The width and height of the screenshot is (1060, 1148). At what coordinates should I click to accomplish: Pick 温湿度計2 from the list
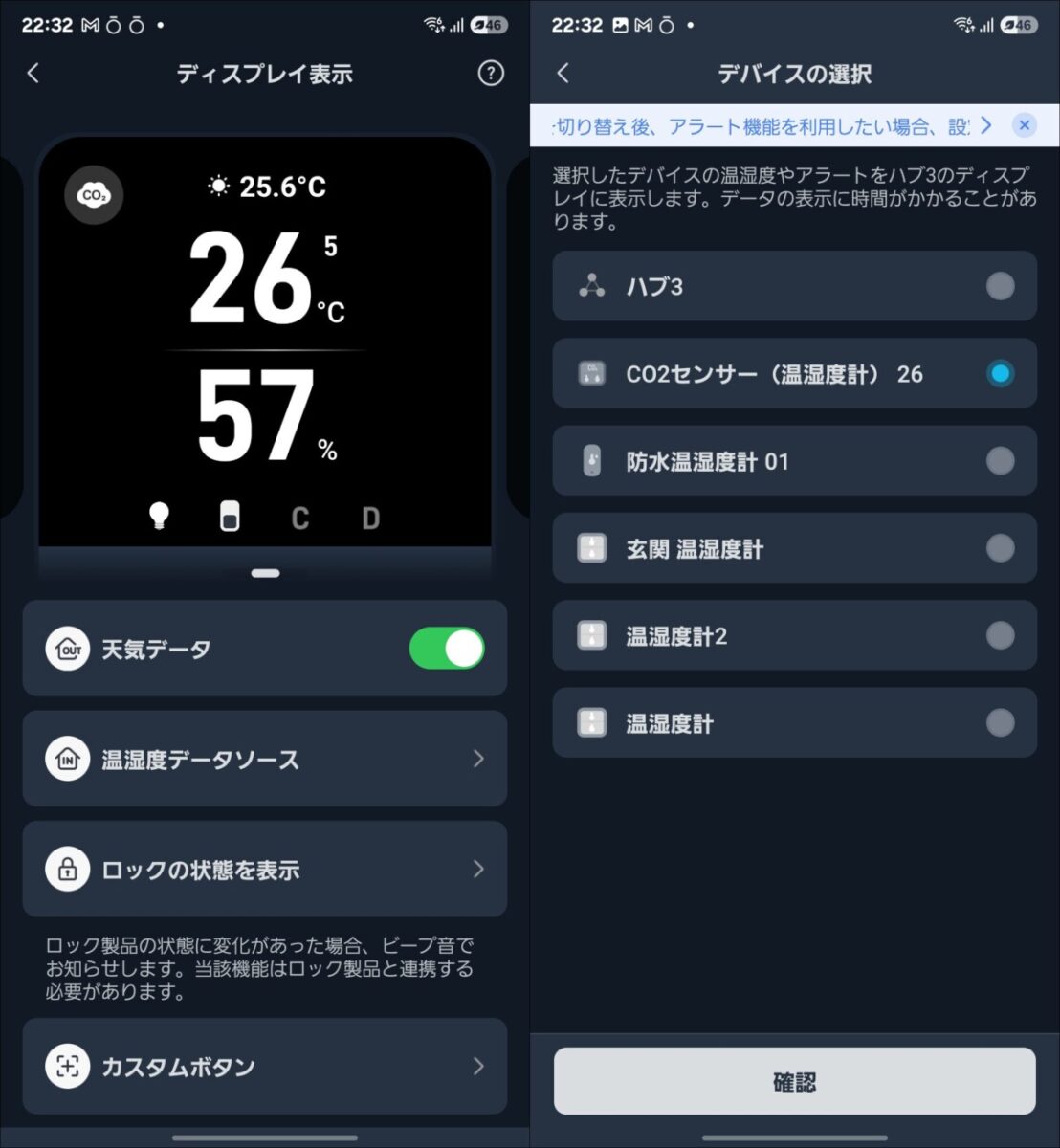pos(794,636)
